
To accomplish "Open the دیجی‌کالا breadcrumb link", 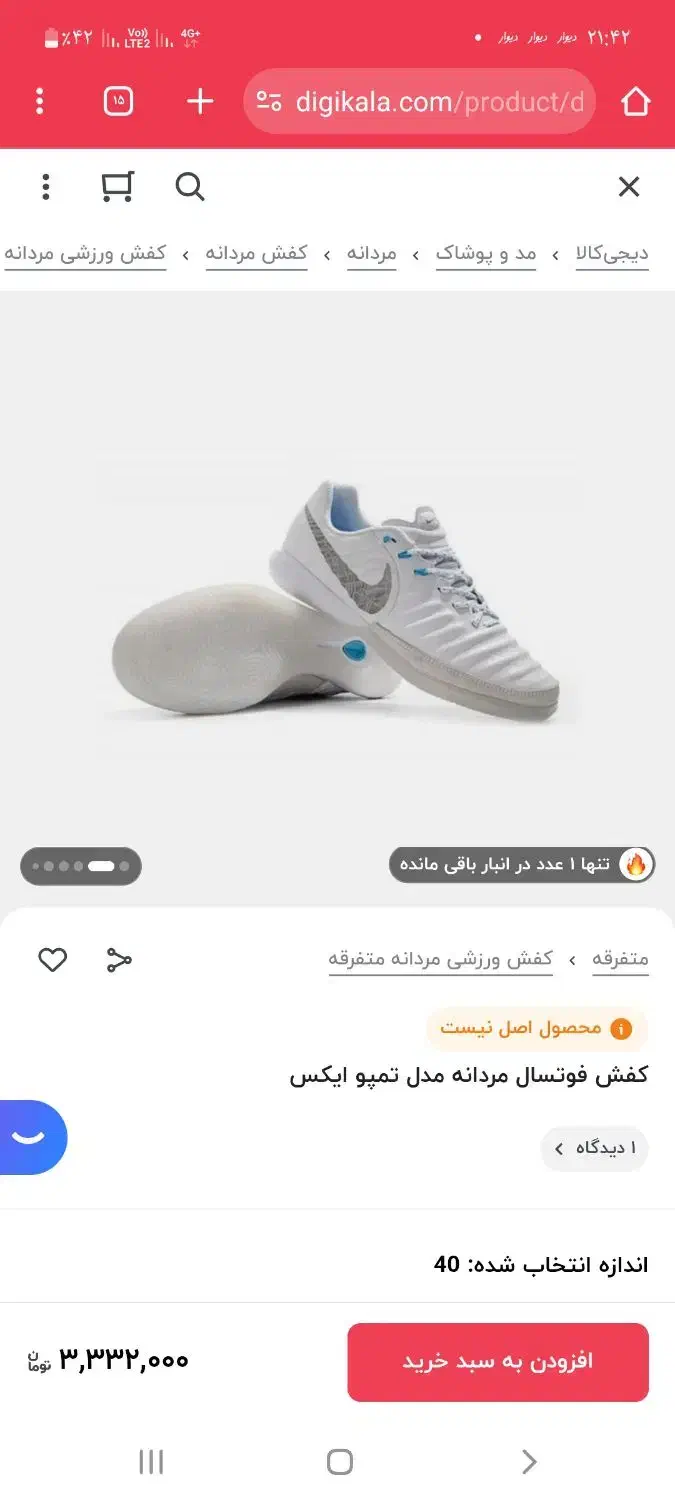I will 612,254.
